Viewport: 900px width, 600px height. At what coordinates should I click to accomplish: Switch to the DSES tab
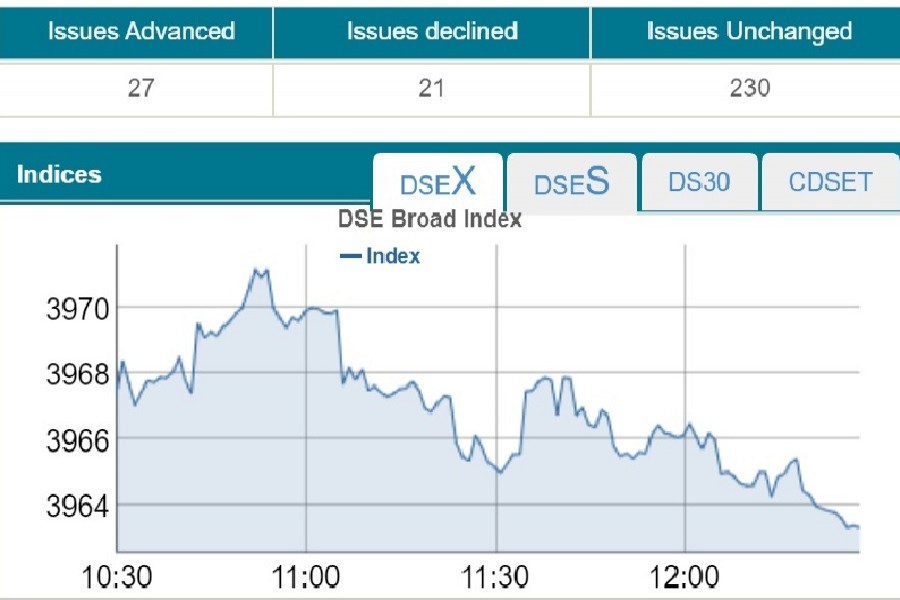[571, 183]
